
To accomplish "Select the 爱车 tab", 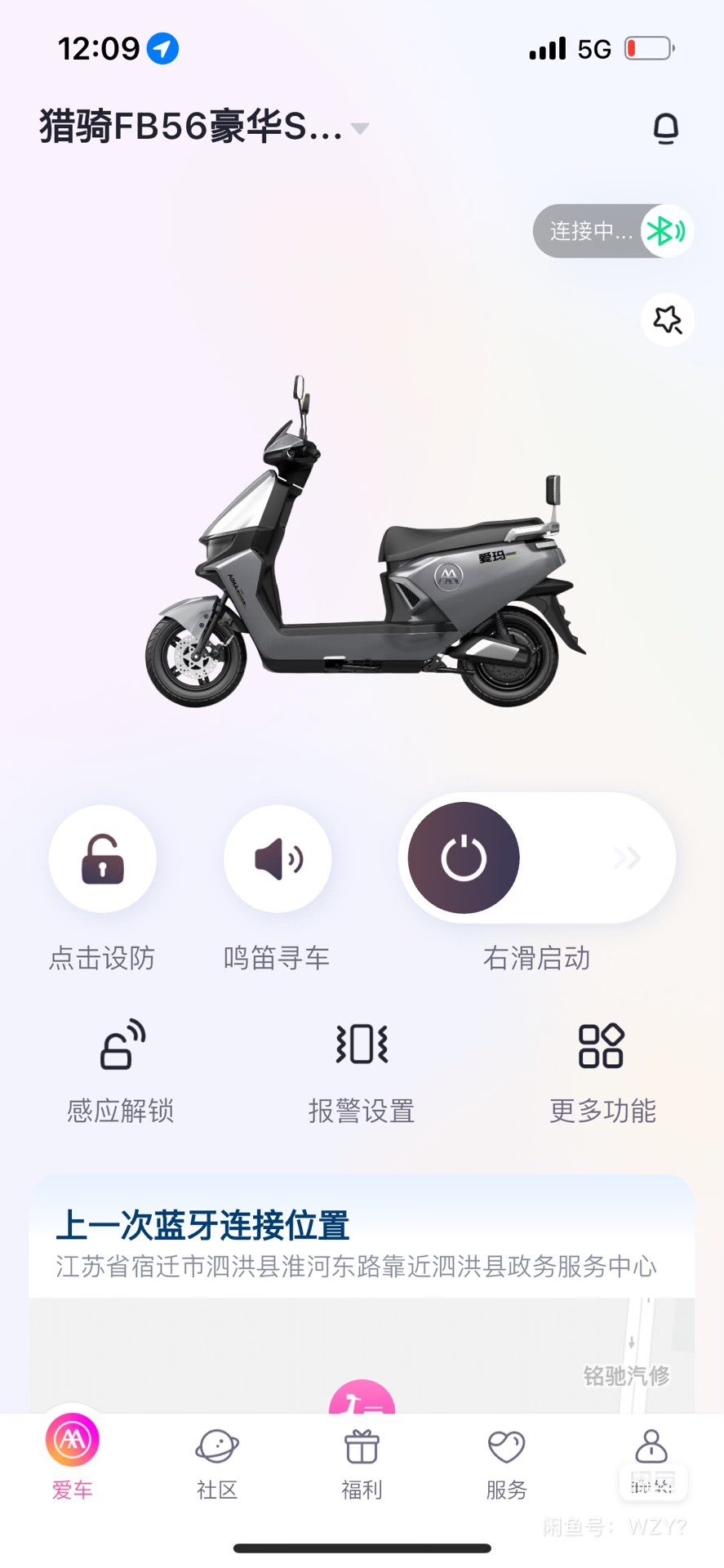I will tap(73, 1459).
